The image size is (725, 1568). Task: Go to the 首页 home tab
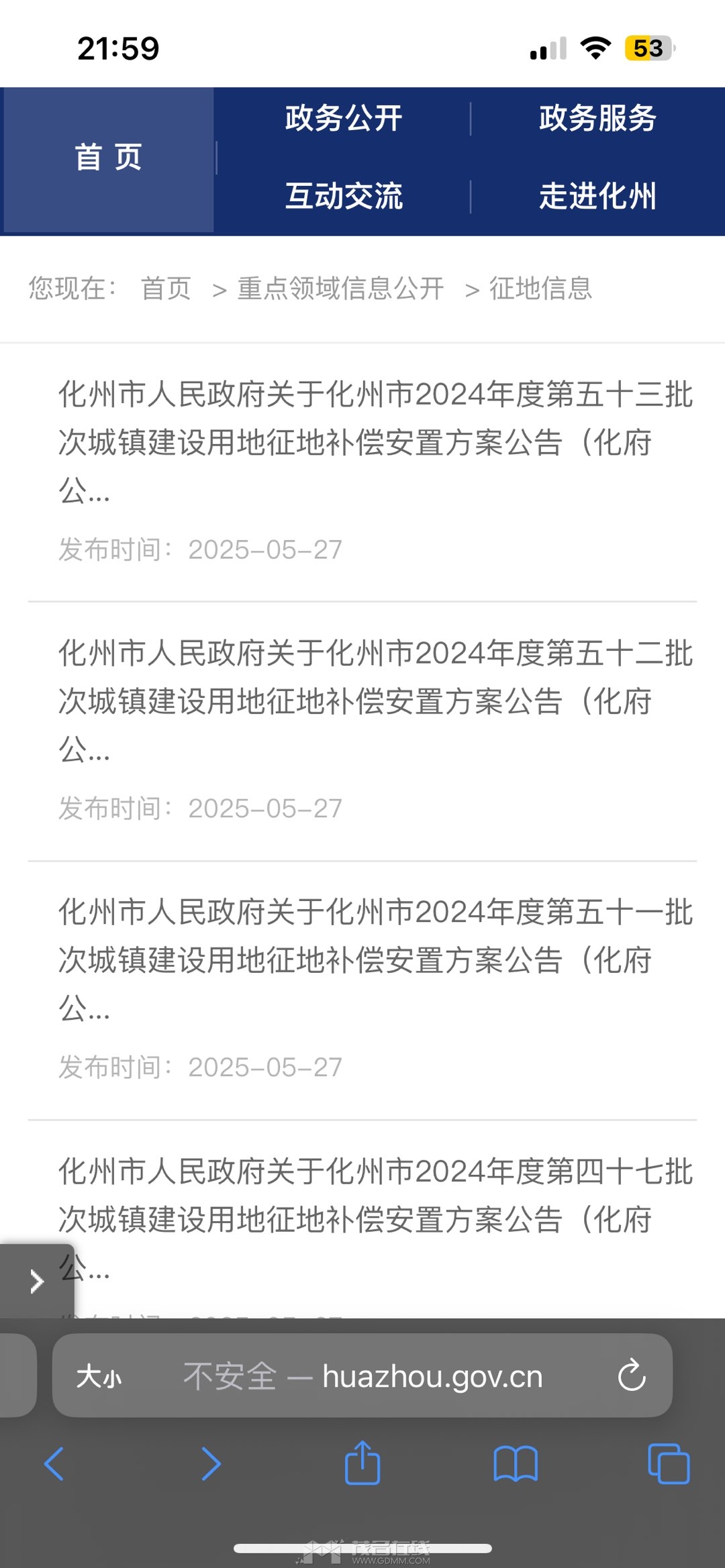tap(108, 158)
